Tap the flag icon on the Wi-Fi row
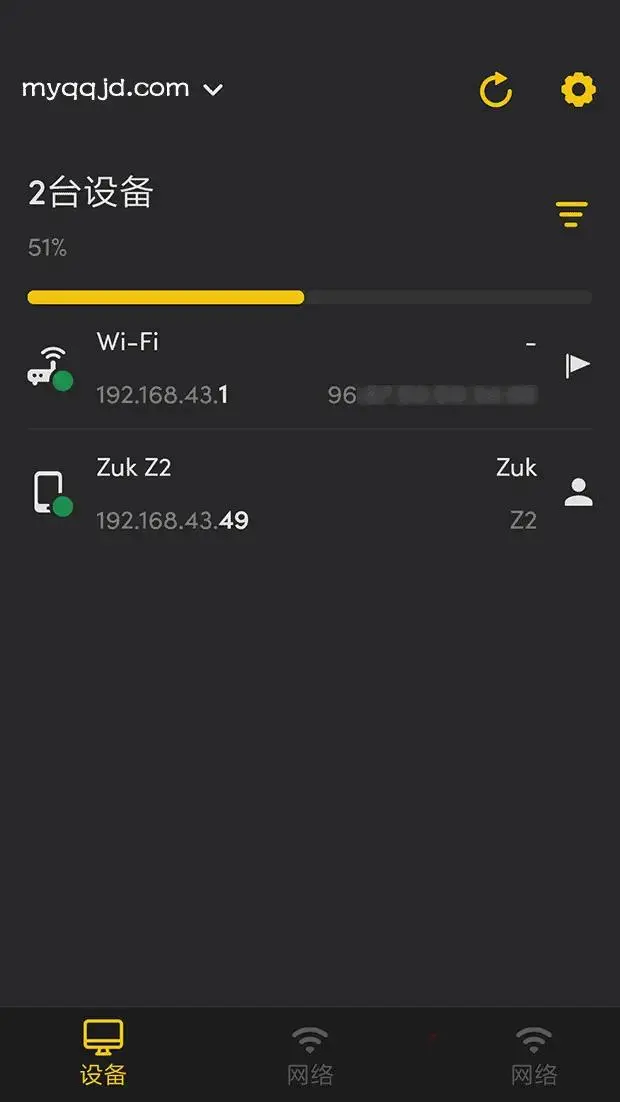The height and width of the screenshot is (1102, 620). (x=578, y=365)
